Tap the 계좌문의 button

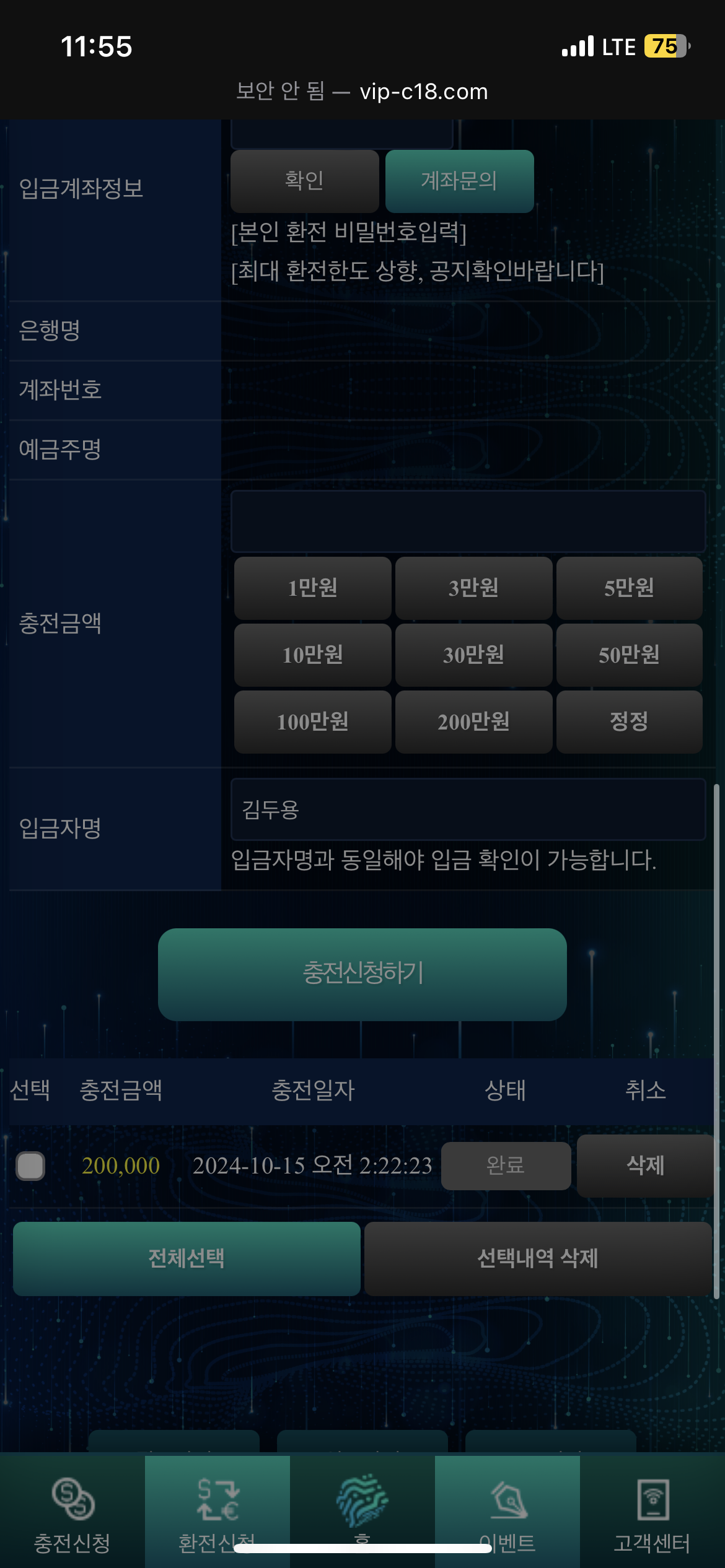pos(459,181)
